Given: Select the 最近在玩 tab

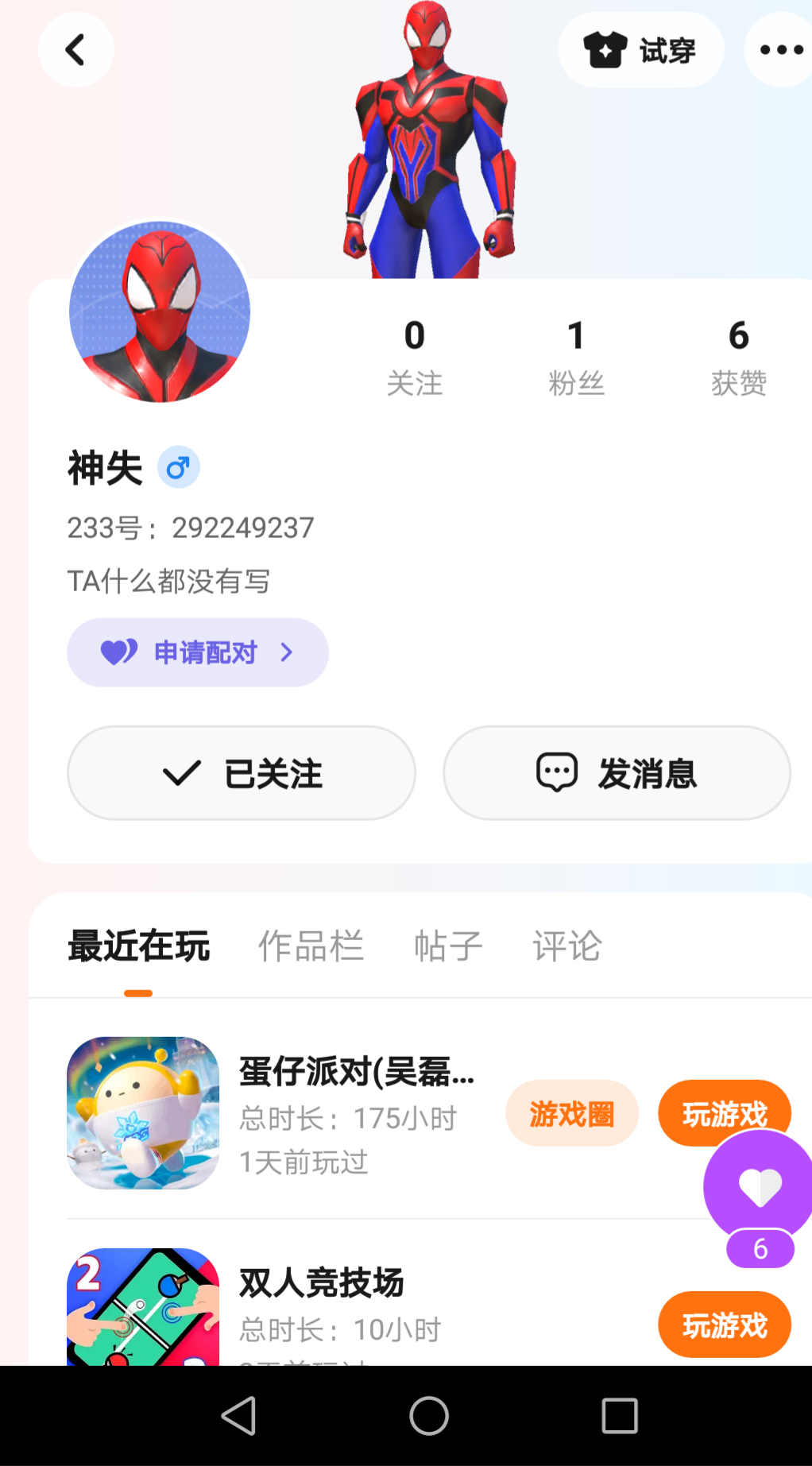Looking at the screenshot, I should coord(138,946).
